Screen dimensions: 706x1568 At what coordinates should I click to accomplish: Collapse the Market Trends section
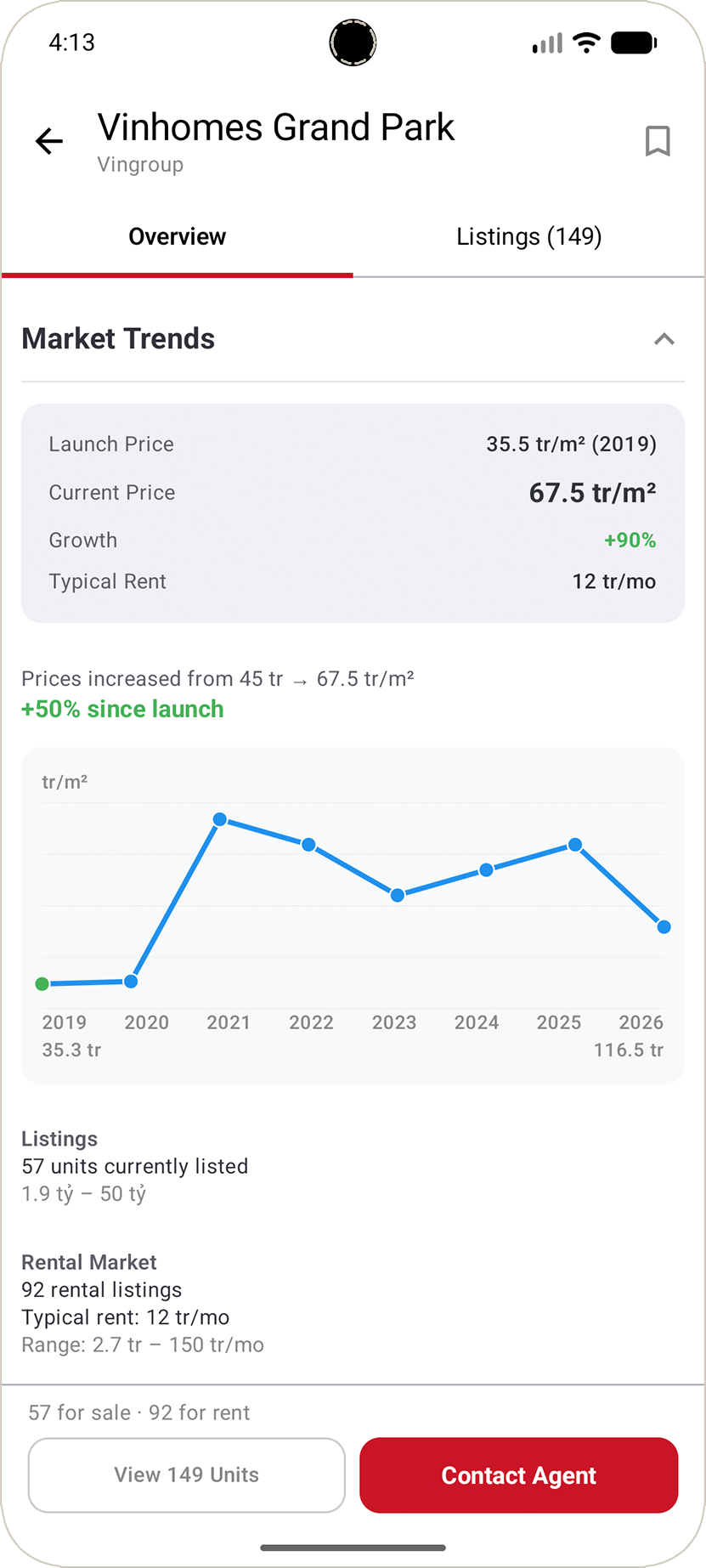(664, 340)
